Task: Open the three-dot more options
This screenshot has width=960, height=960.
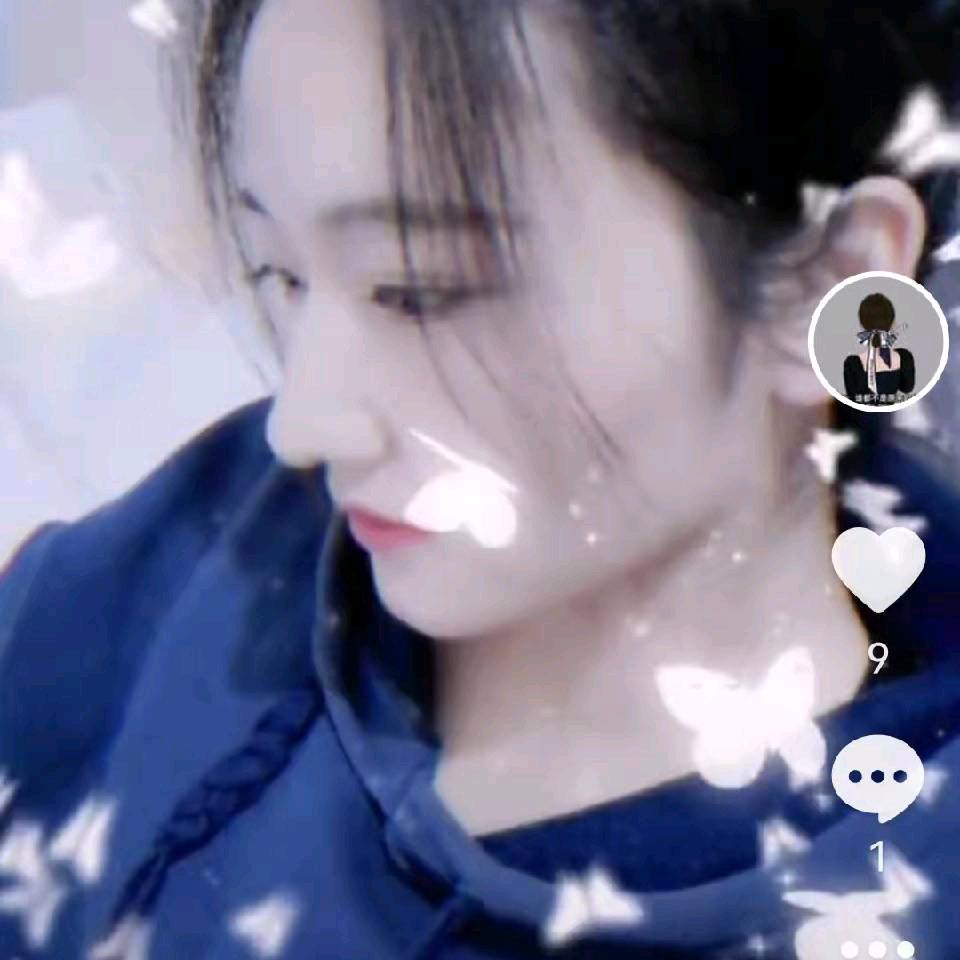Action: pos(877,948)
